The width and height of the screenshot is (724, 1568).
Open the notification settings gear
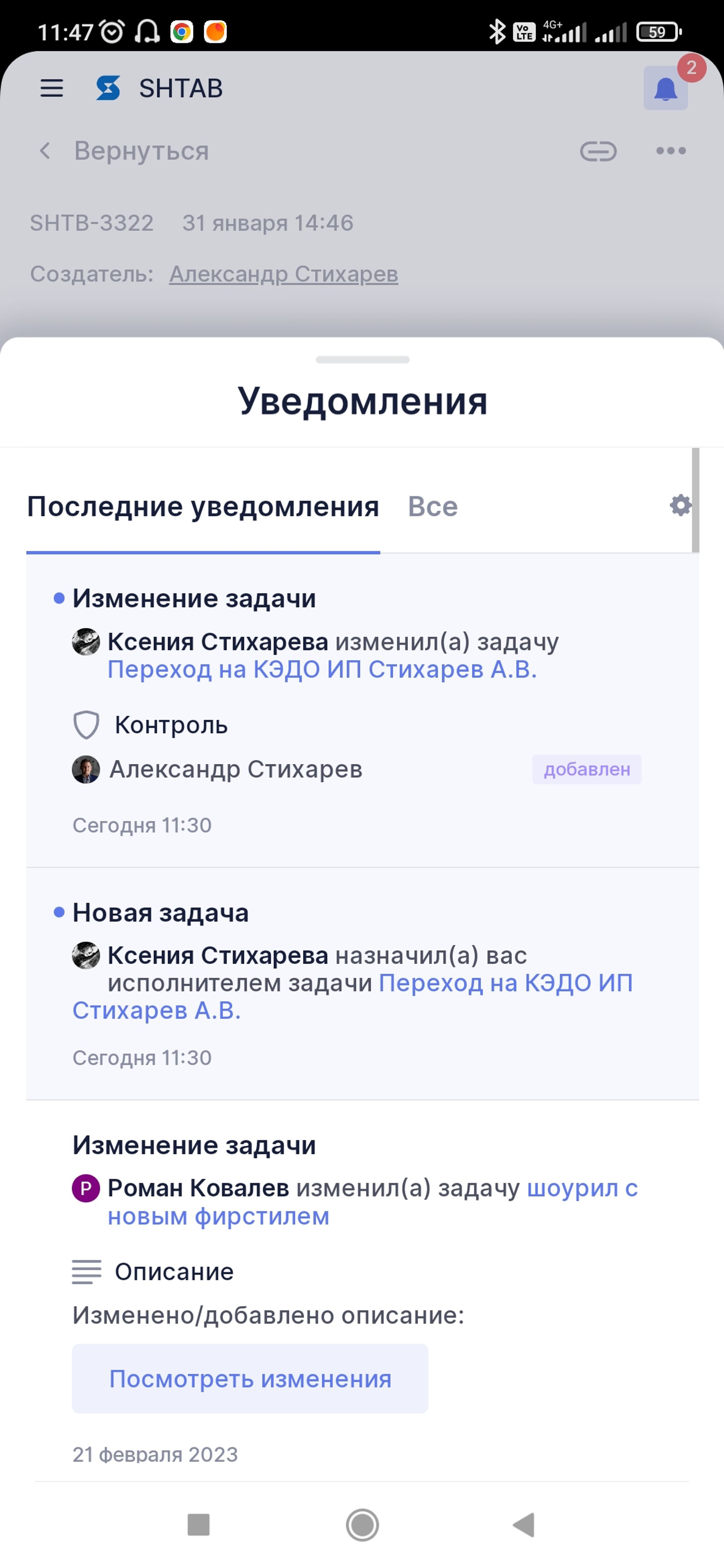680,505
